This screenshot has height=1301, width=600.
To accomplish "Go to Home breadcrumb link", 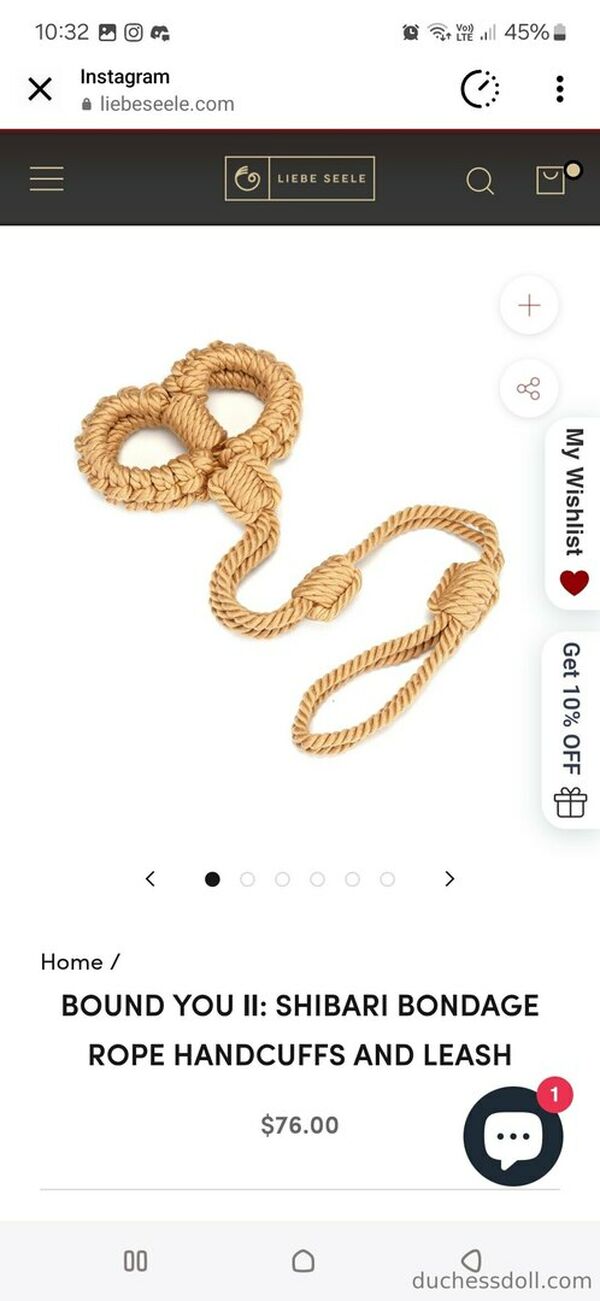I will coord(72,962).
